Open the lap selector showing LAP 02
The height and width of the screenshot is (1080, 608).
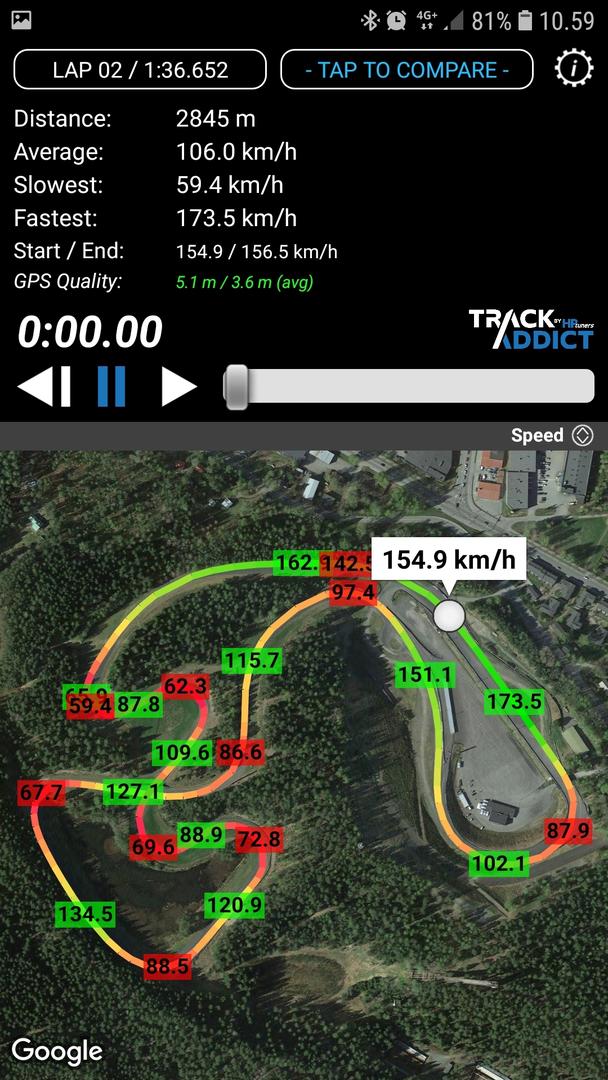(140, 70)
